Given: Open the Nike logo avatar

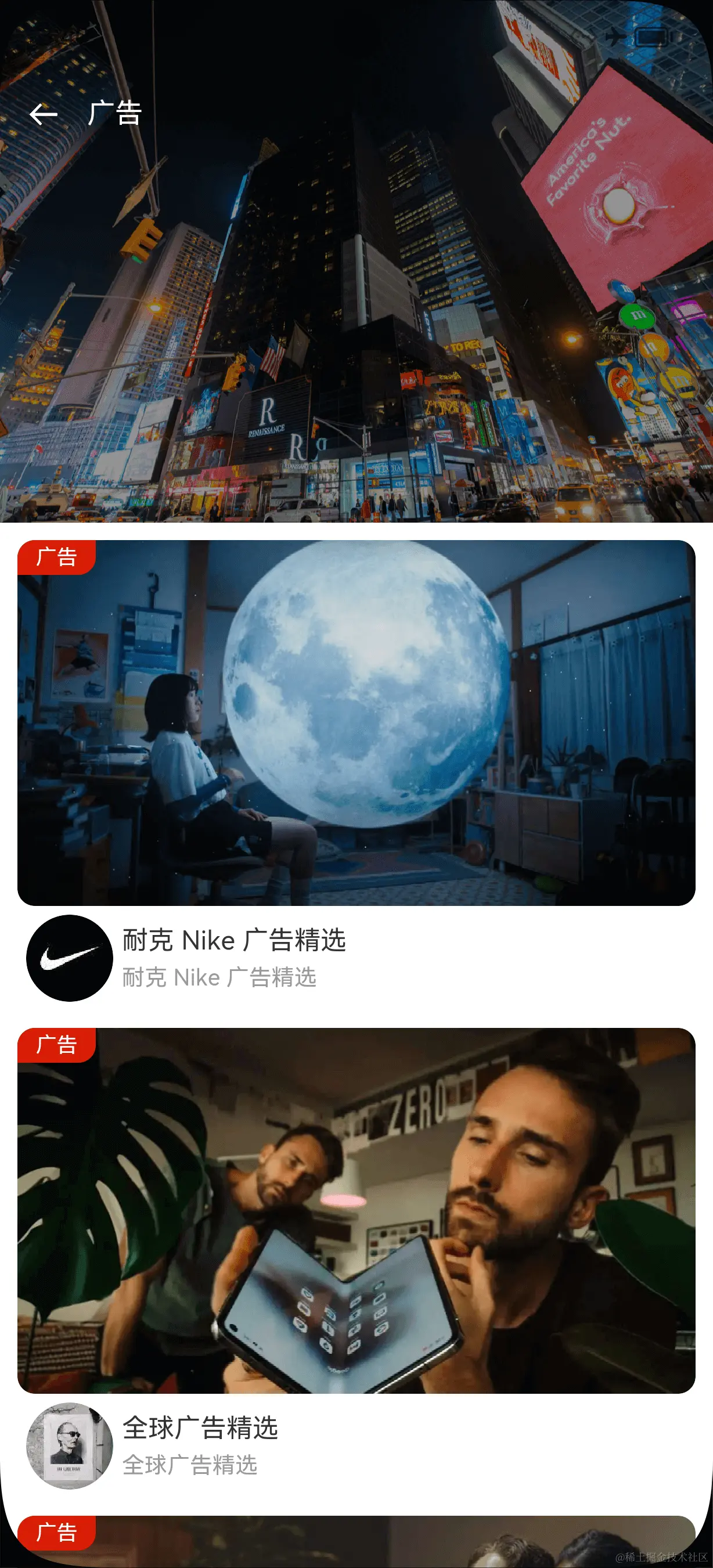Looking at the screenshot, I should pos(69,958).
